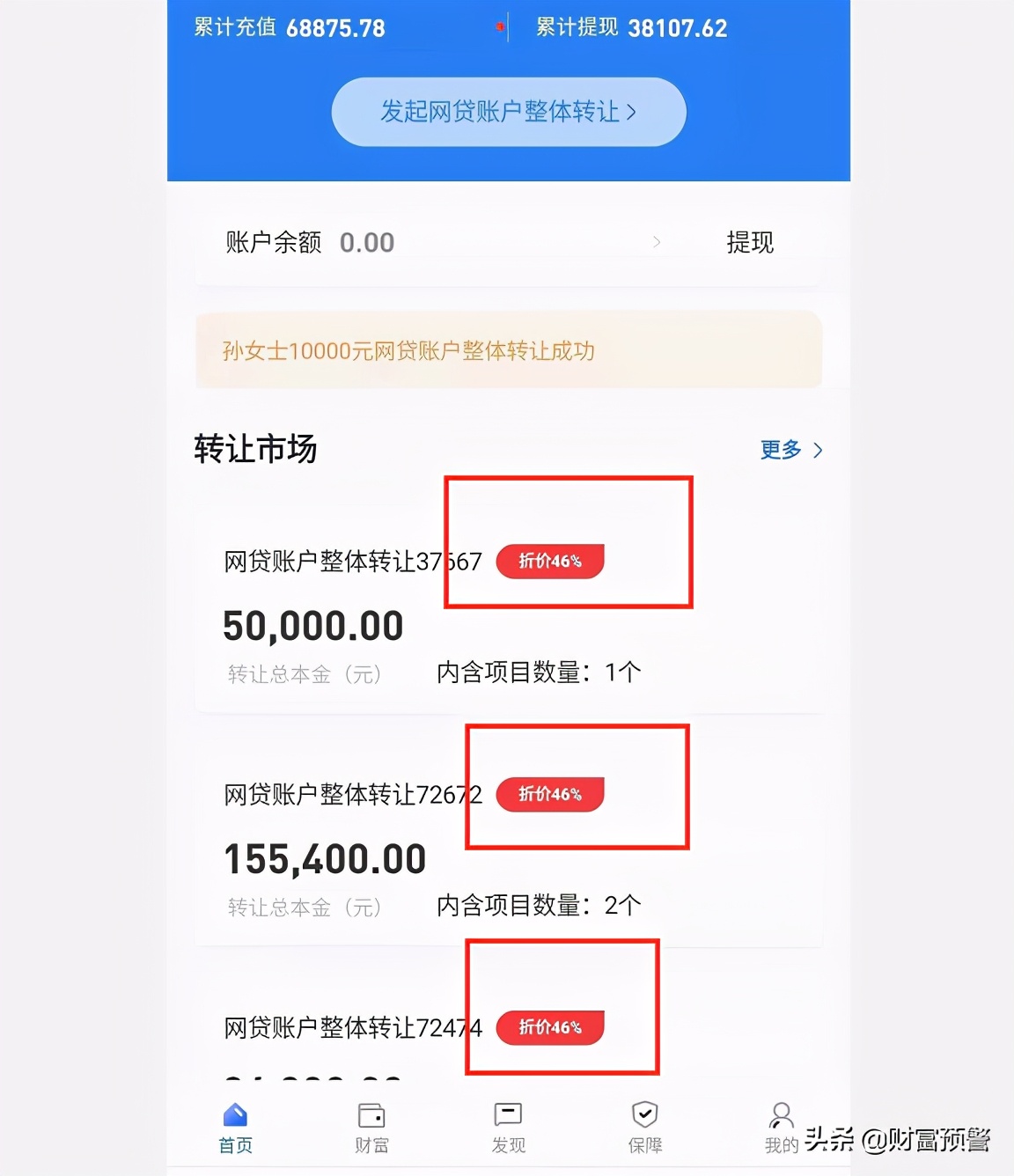The image size is (1014, 1176).
Task: Open listing 网贷账户整体转让37567
Action: (x=352, y=562)
